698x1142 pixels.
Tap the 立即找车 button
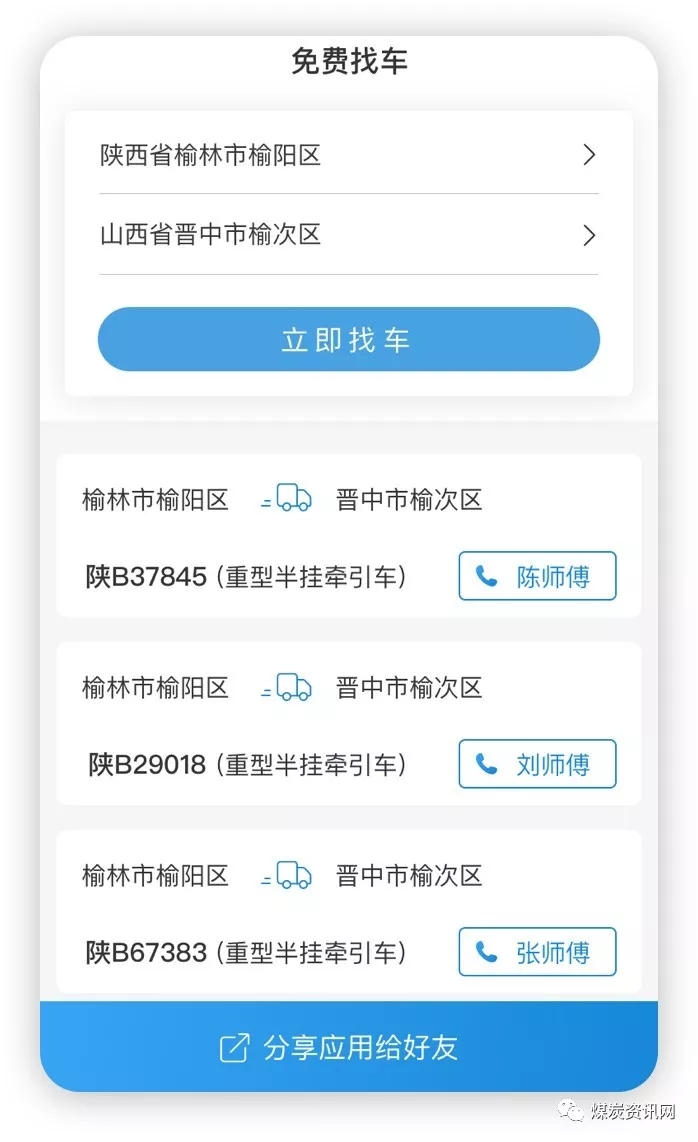(x=348, y=340)
